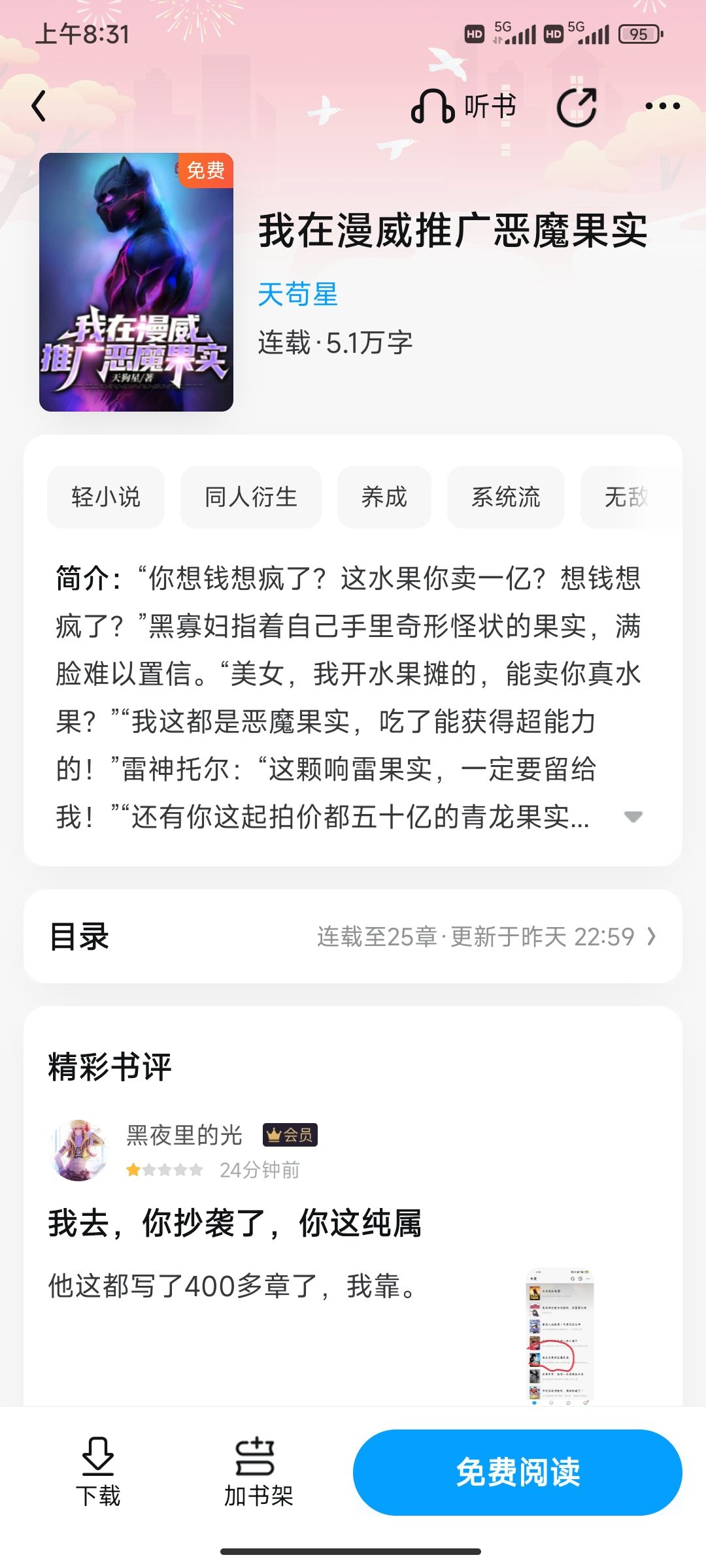Screen dimensions: 706x1568
Task: Select the 同人衍生 tag
Action: 250,497
